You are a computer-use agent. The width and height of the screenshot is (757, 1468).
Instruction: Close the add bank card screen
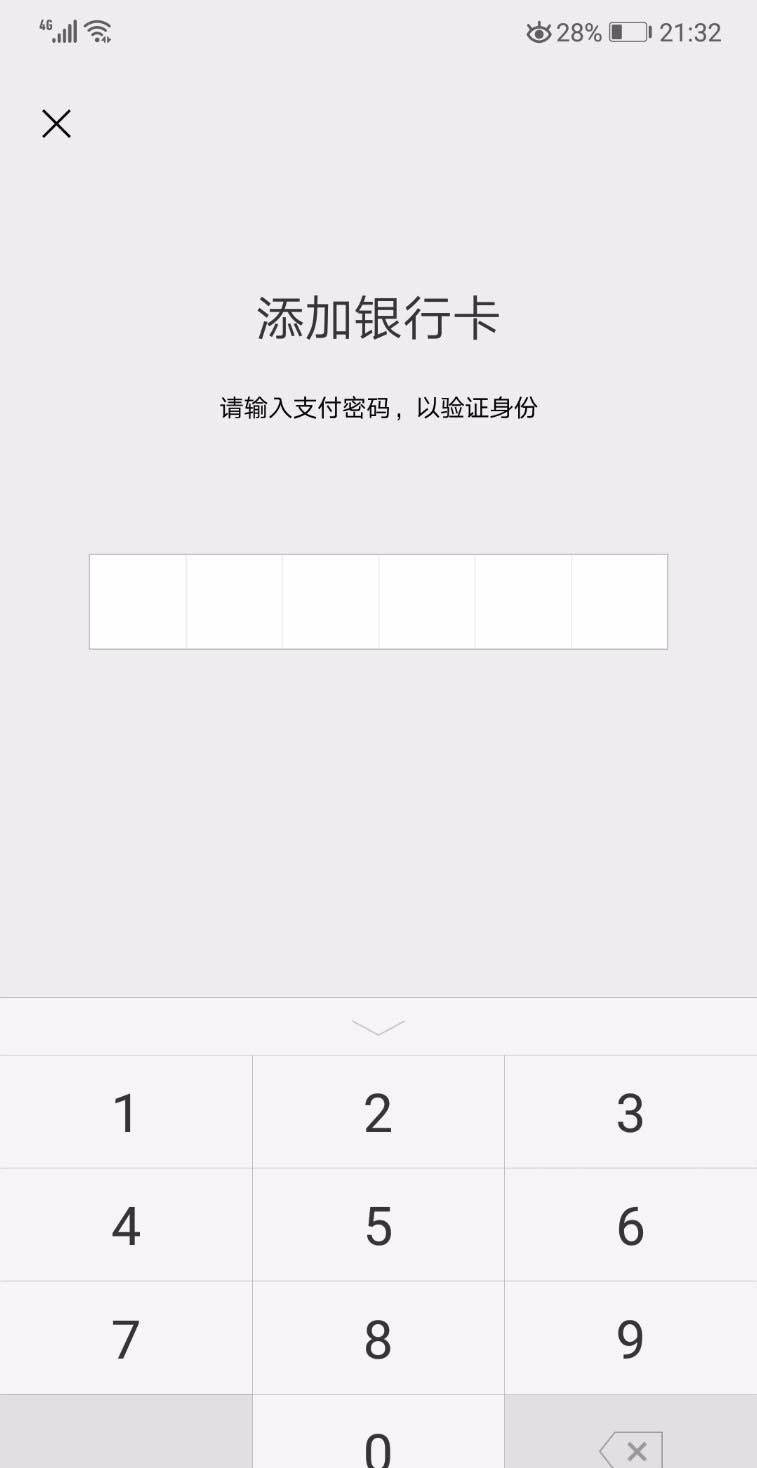pyautogui.click(x=56, y=124)
